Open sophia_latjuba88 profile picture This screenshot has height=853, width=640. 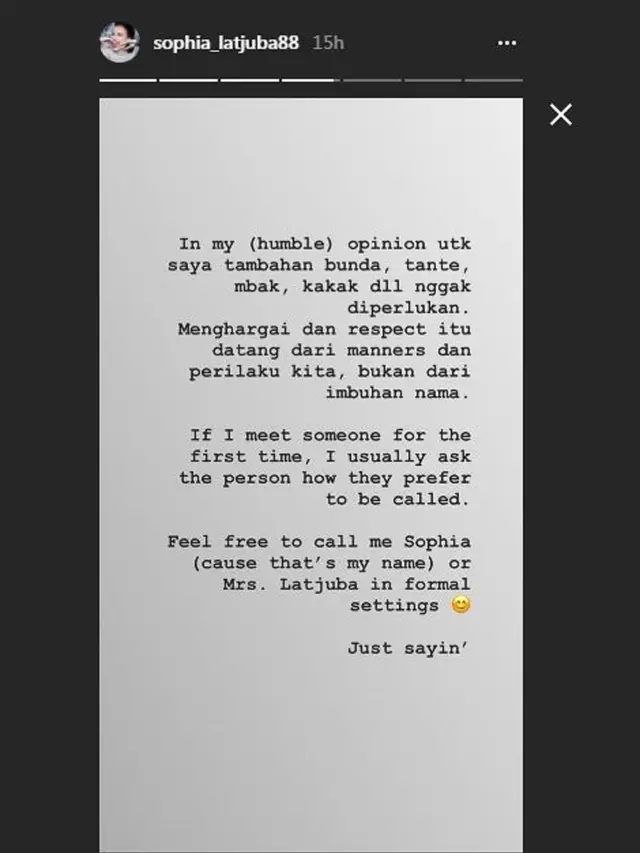(x=119, y=42)
